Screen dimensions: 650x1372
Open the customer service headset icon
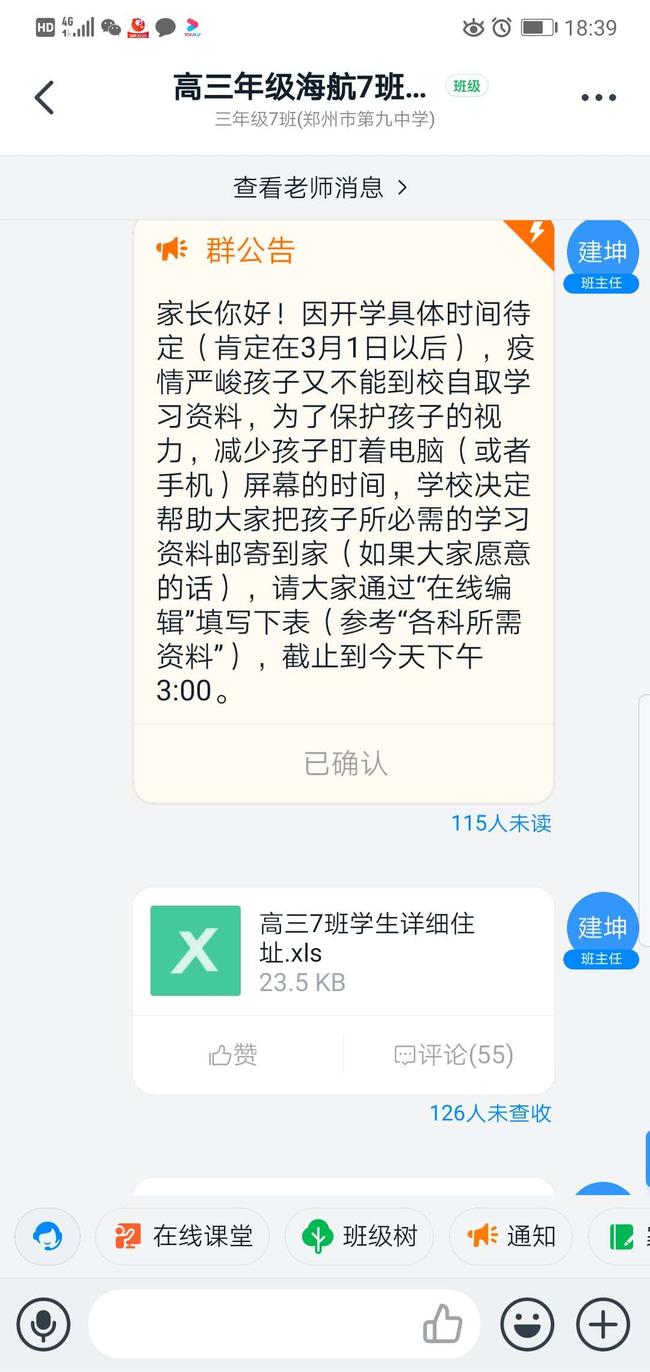click(x=47, y=1236)
